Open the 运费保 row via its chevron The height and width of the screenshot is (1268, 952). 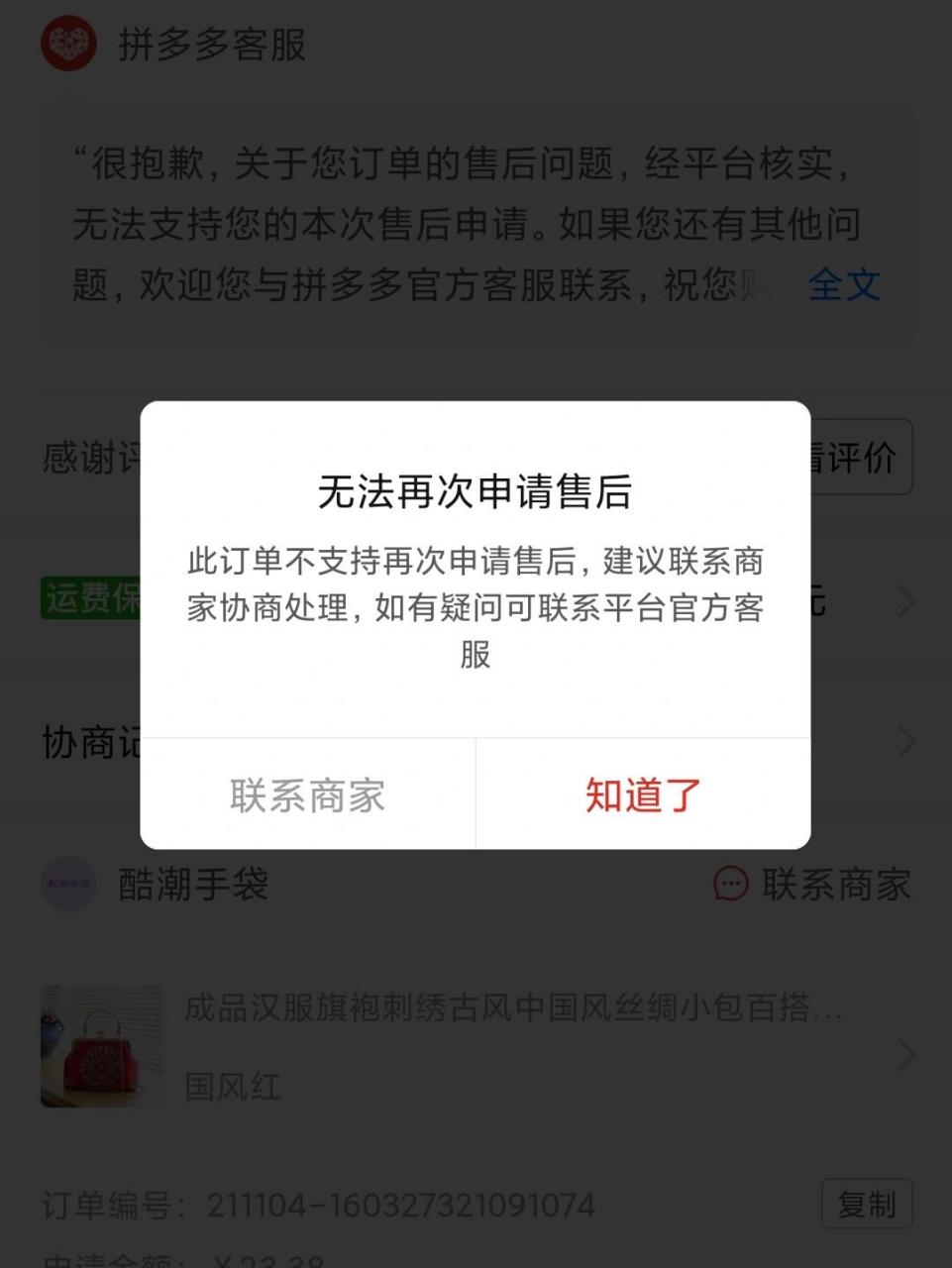point(907,600)
